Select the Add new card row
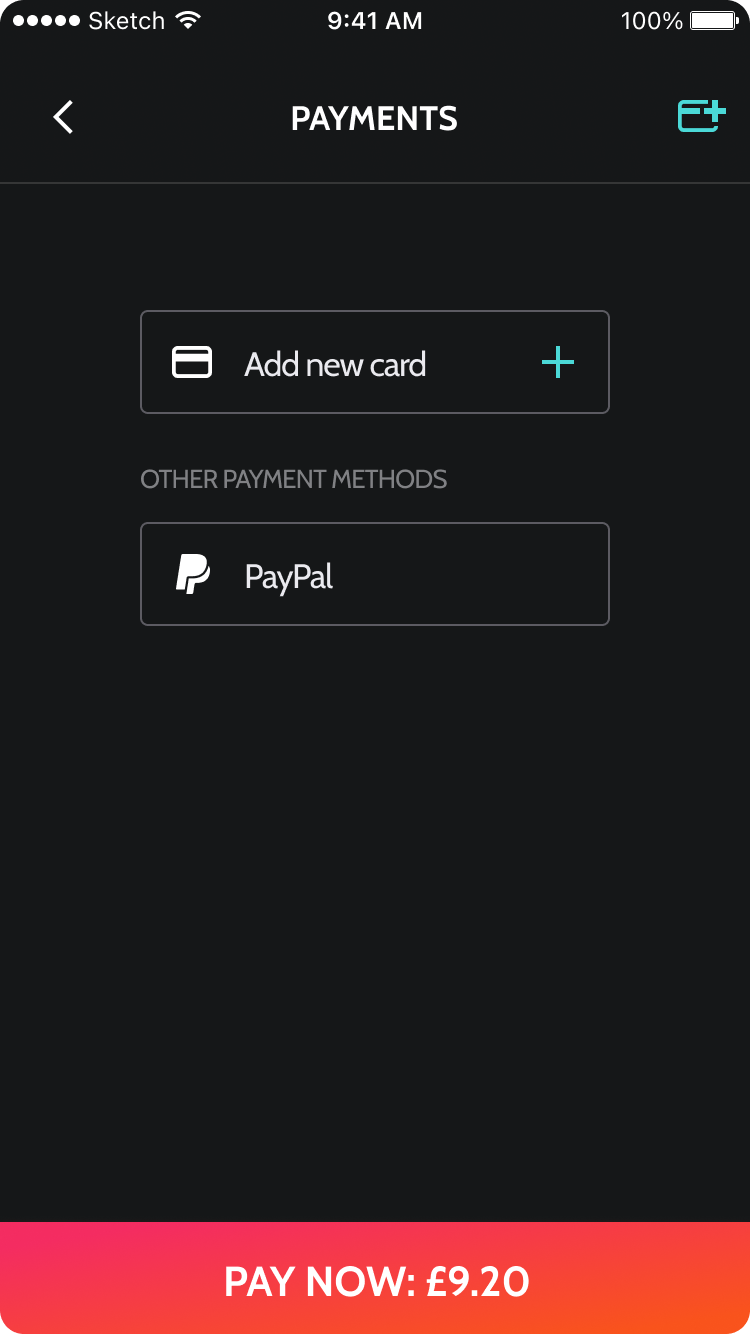 [375, 362]
